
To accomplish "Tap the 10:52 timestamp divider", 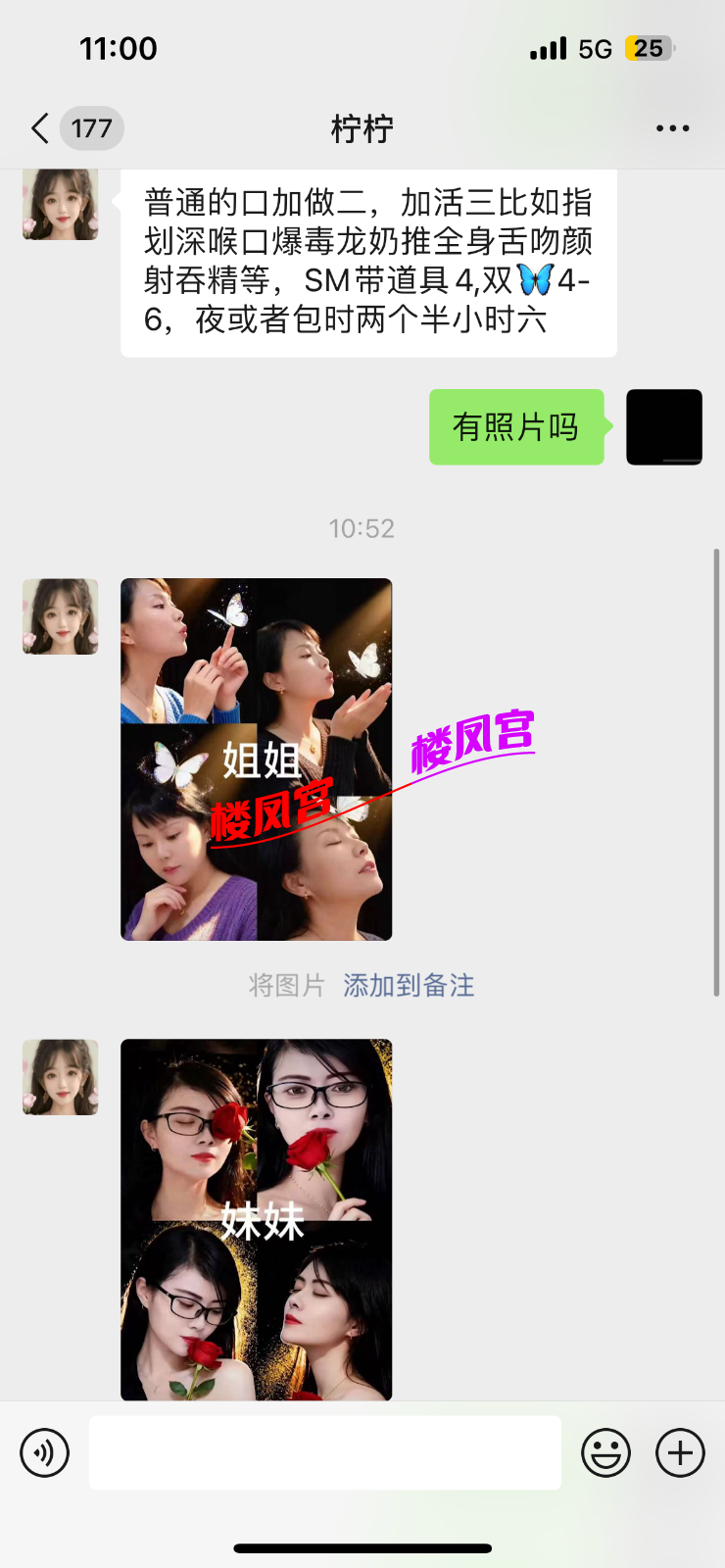I will click(362, 528).
